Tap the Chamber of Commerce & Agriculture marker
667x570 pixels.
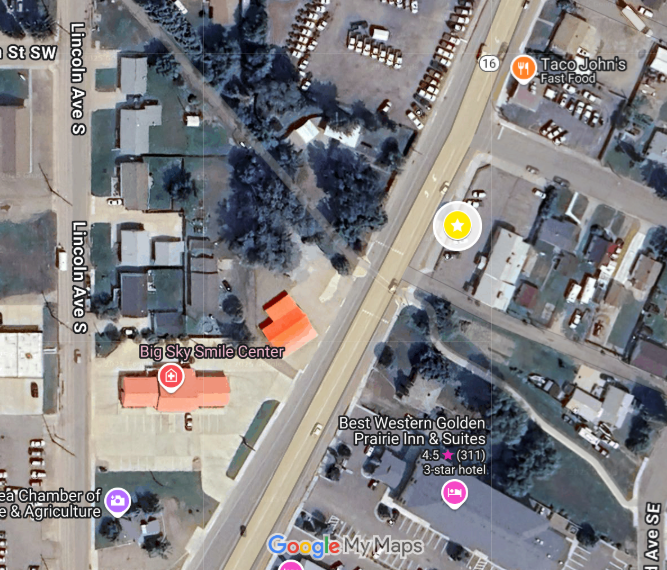pyautogui.click(x=118, y=500)
